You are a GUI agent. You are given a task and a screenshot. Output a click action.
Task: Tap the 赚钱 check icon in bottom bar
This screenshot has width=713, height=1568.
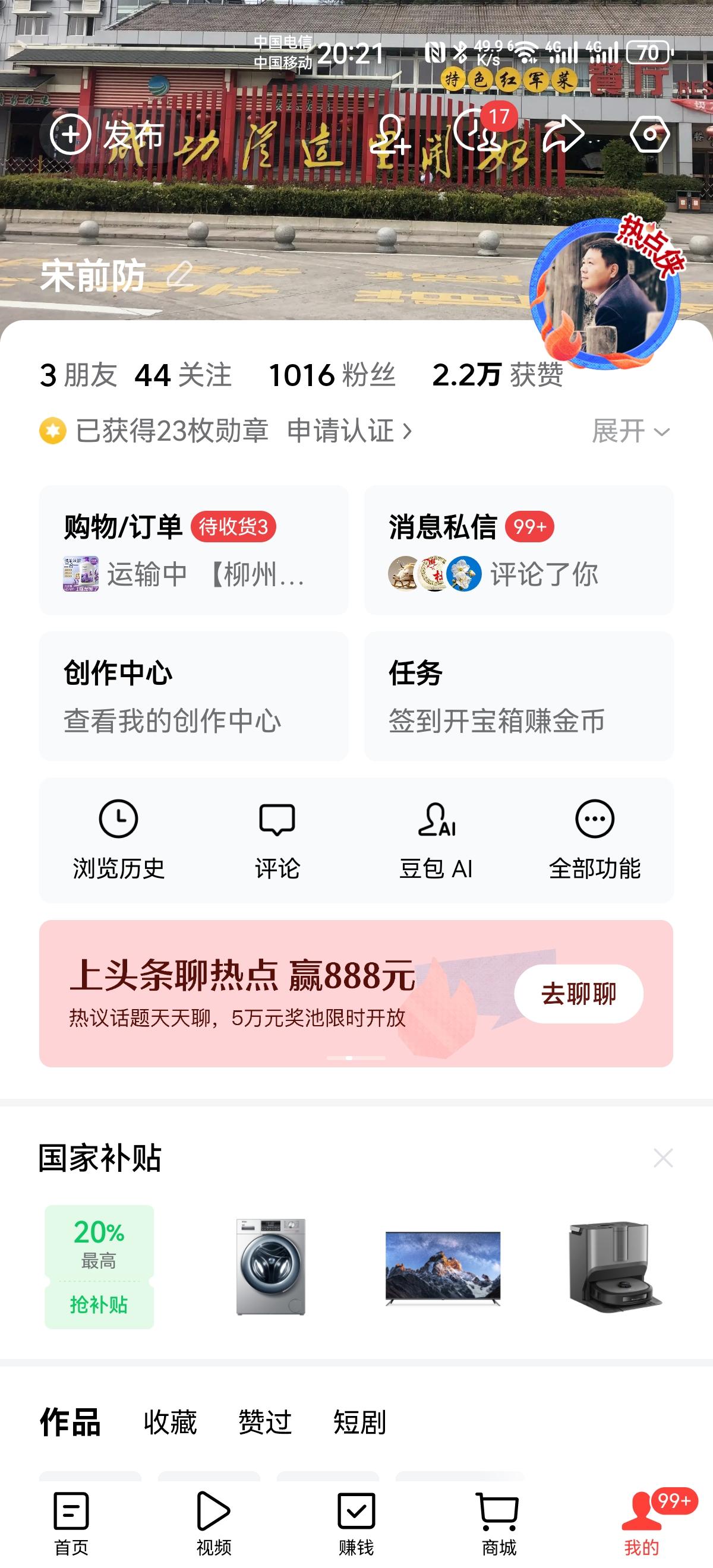pos(355,1510)
